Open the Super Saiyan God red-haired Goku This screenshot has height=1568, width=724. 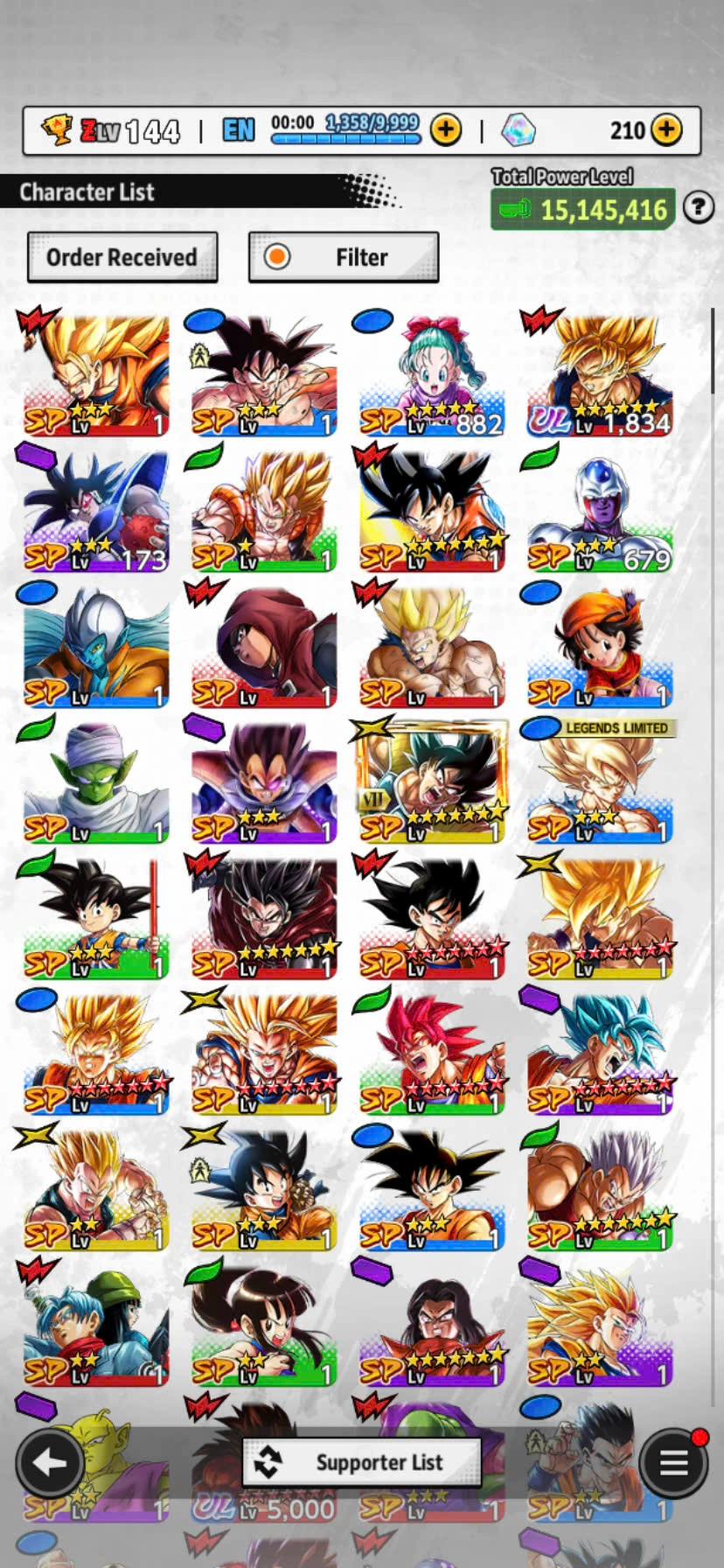pos(432,1054)
